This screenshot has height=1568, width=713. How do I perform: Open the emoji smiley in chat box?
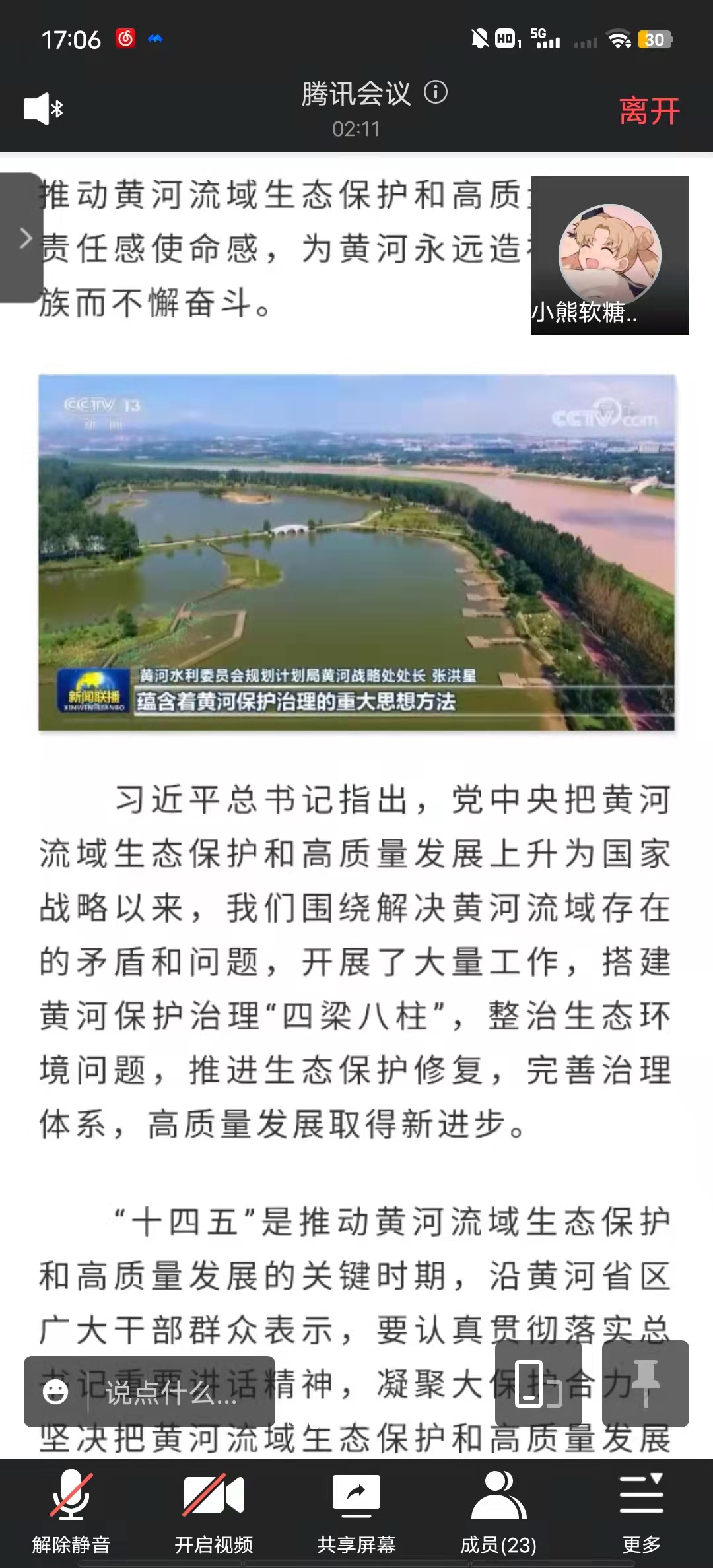click(55, 1392)
